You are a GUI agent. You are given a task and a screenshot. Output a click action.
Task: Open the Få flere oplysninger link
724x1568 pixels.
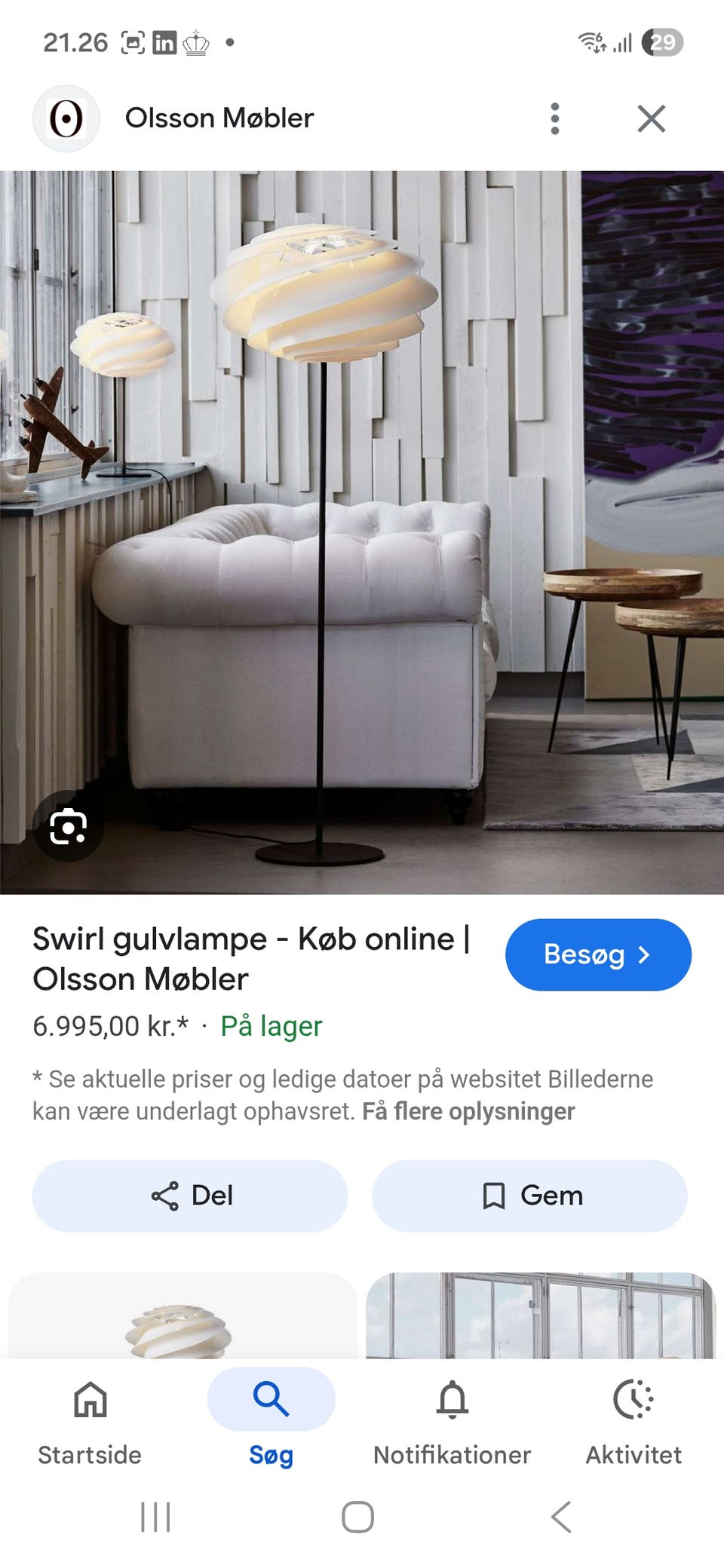pyautogui.click(x=468, y=1111)
